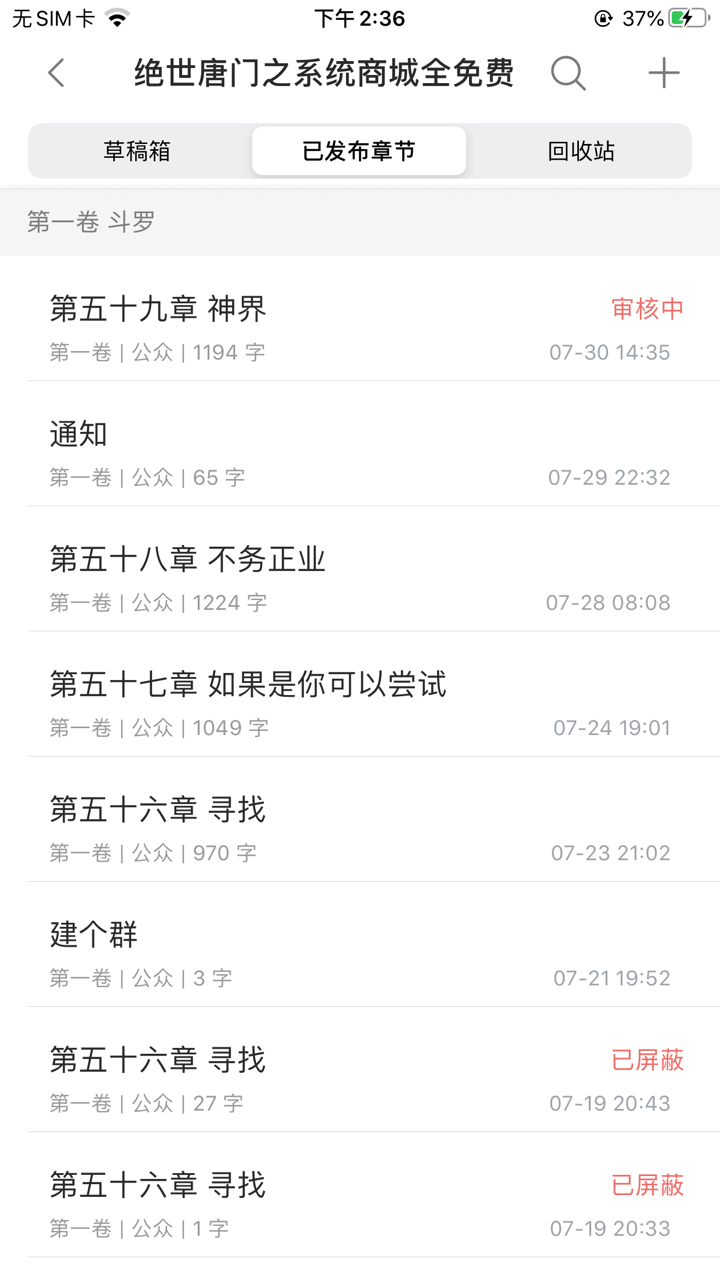Open the 通知 entry
Image resolution: width=720 pixels, height=1280 pixels.
[x=360, y=444]
